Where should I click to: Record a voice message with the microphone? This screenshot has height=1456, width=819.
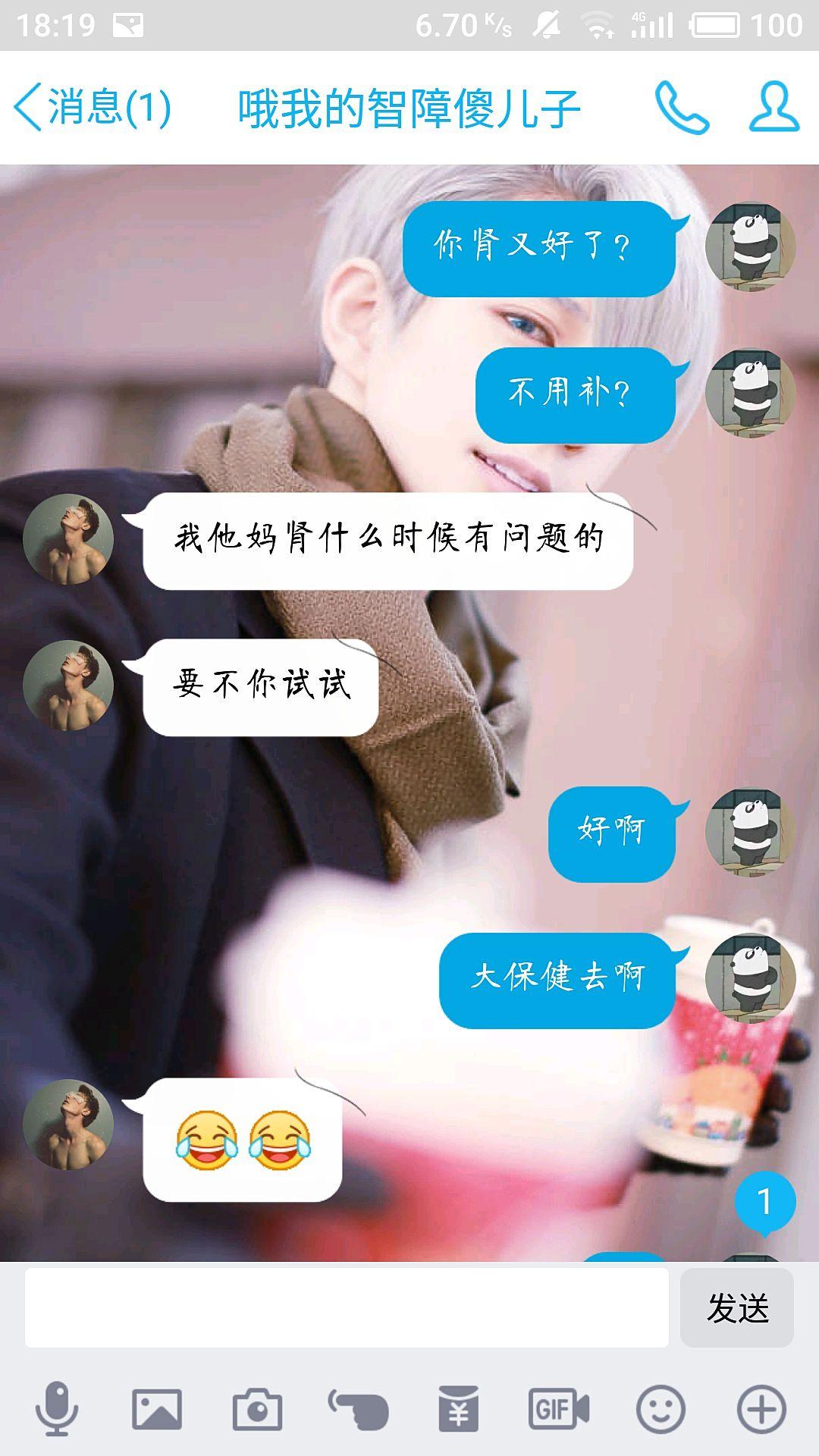pyautogui.click(x=57, y=1409)
